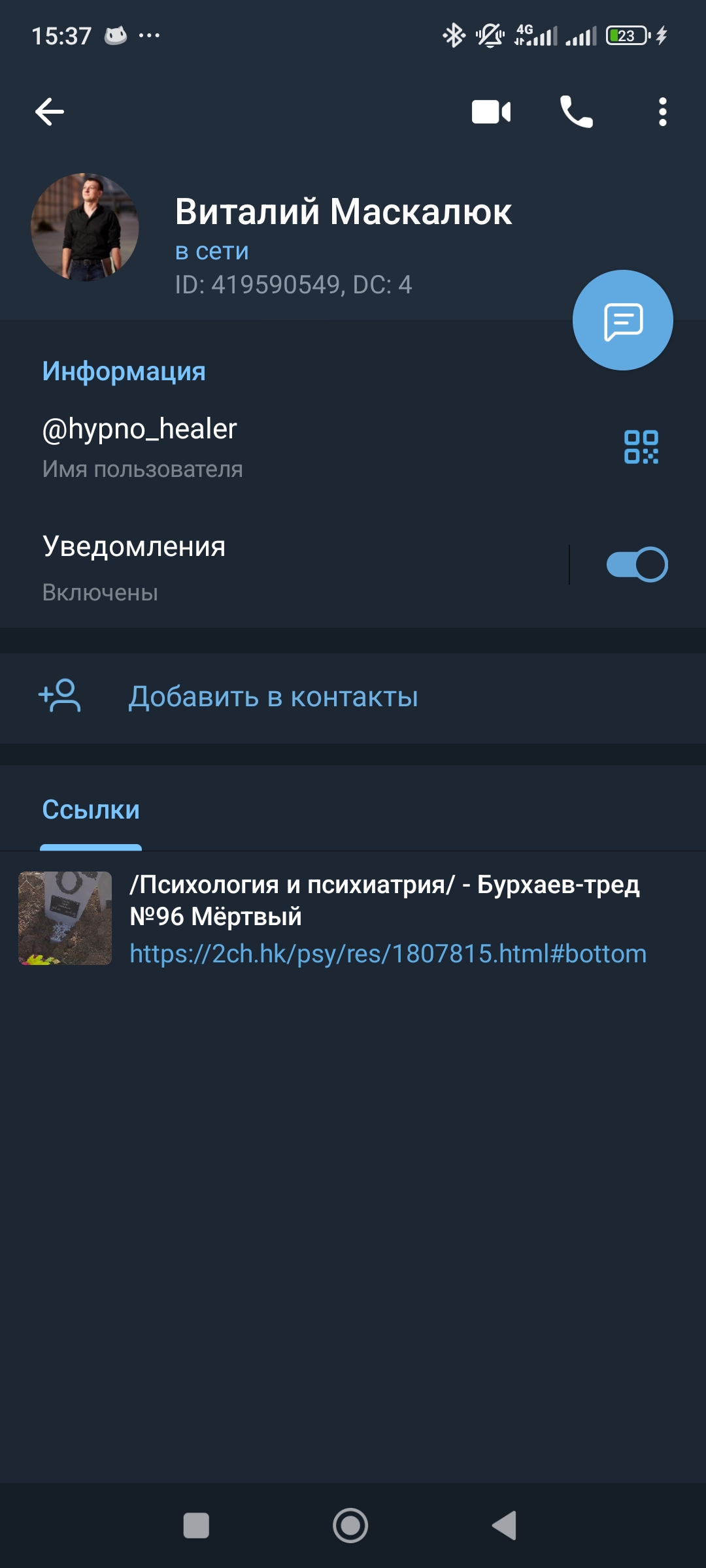Viewport: 706px width, 1568px height.
Task: Open the 2ch.hk/psy thread link
Action: click(388, 954)
